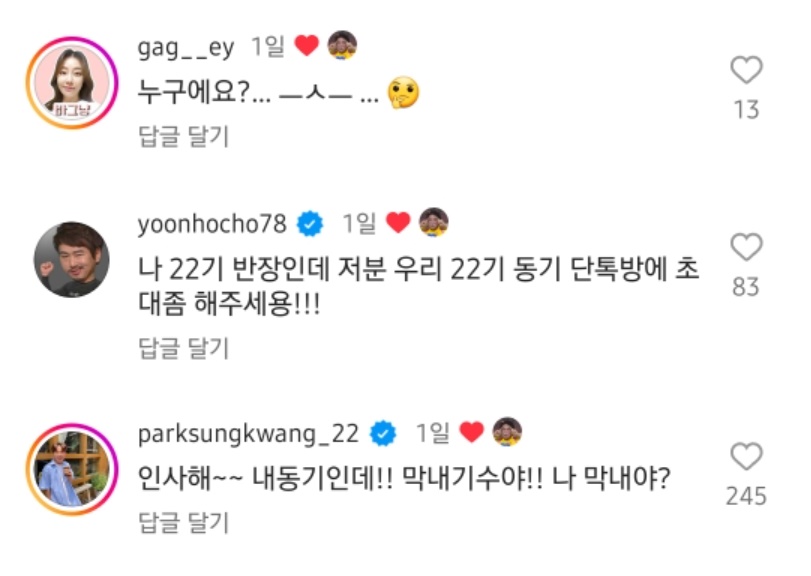Open parksungkwang_22's profile picture

tap(71, 470)
